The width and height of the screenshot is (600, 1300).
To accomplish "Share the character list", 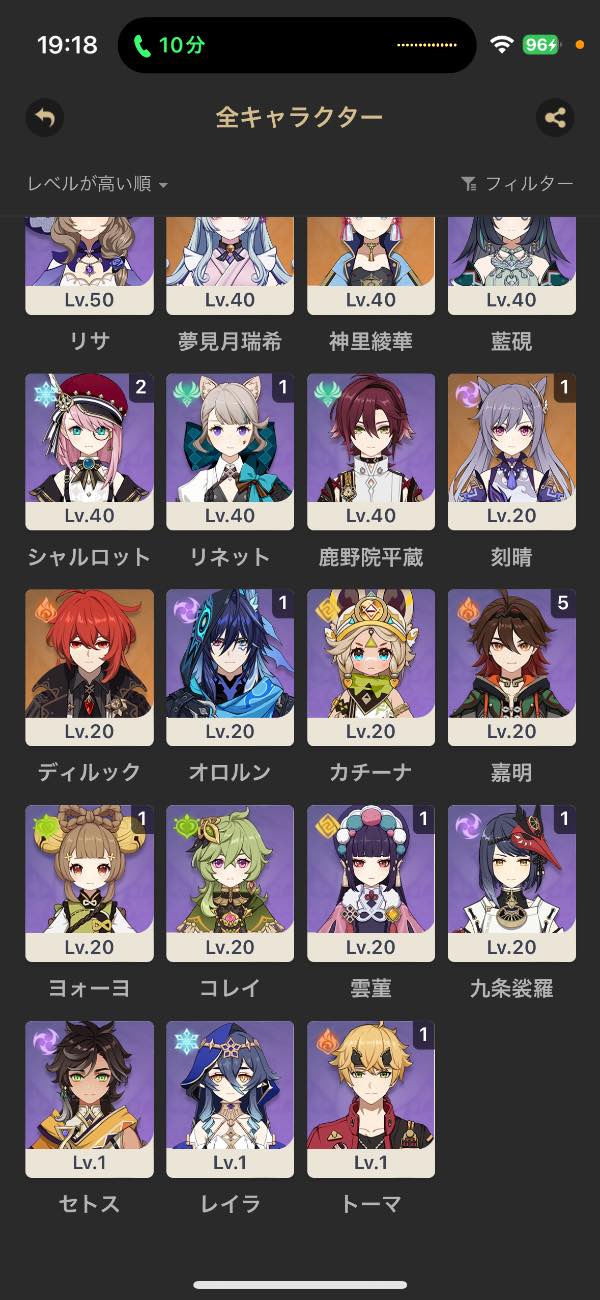I will tap(555, 118).
